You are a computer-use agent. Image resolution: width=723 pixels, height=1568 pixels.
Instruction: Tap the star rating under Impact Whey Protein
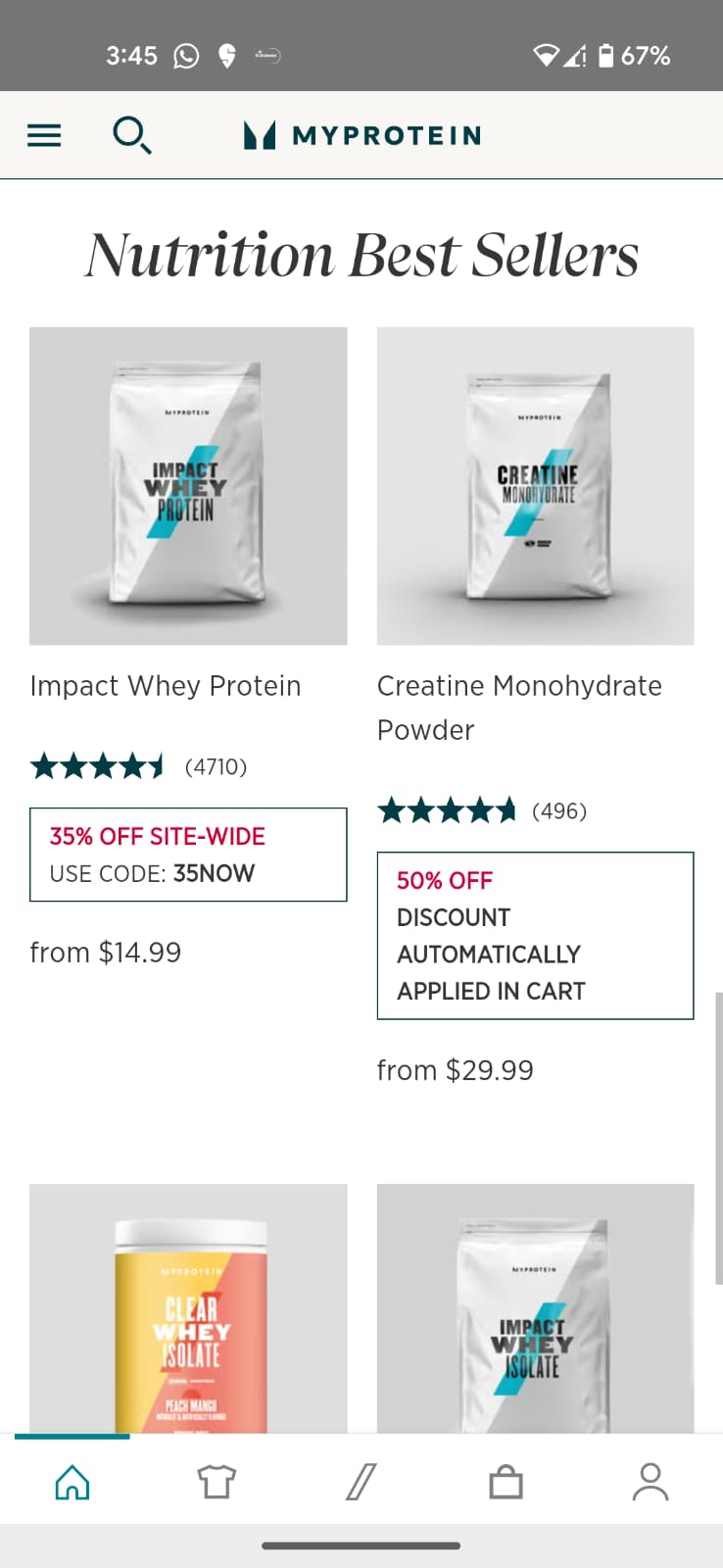tap(98, 765)
